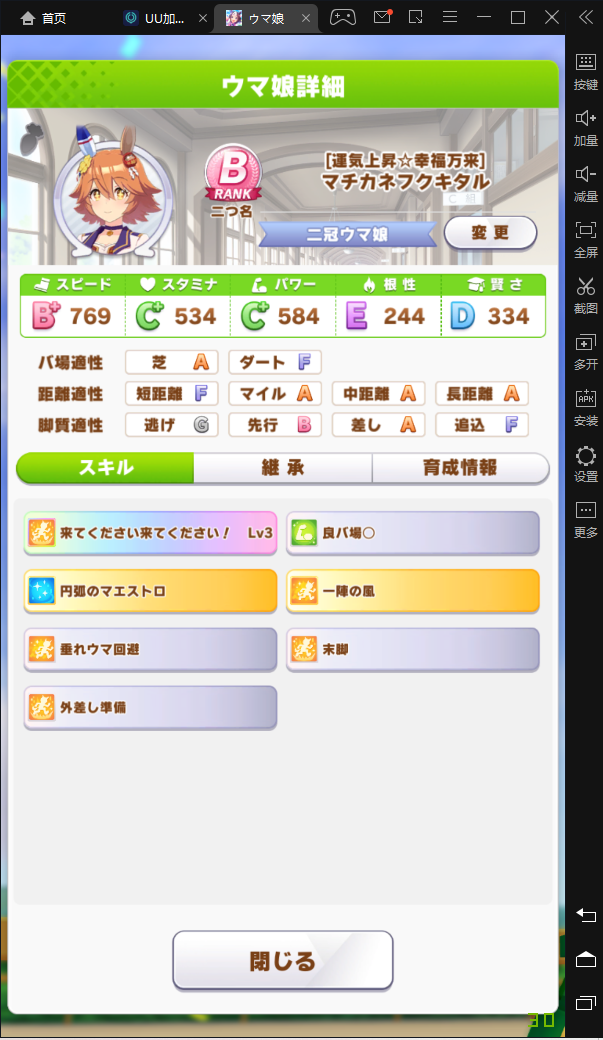
Task: Open the 円弧のマエストロ skill
Action: pos(150,591)
